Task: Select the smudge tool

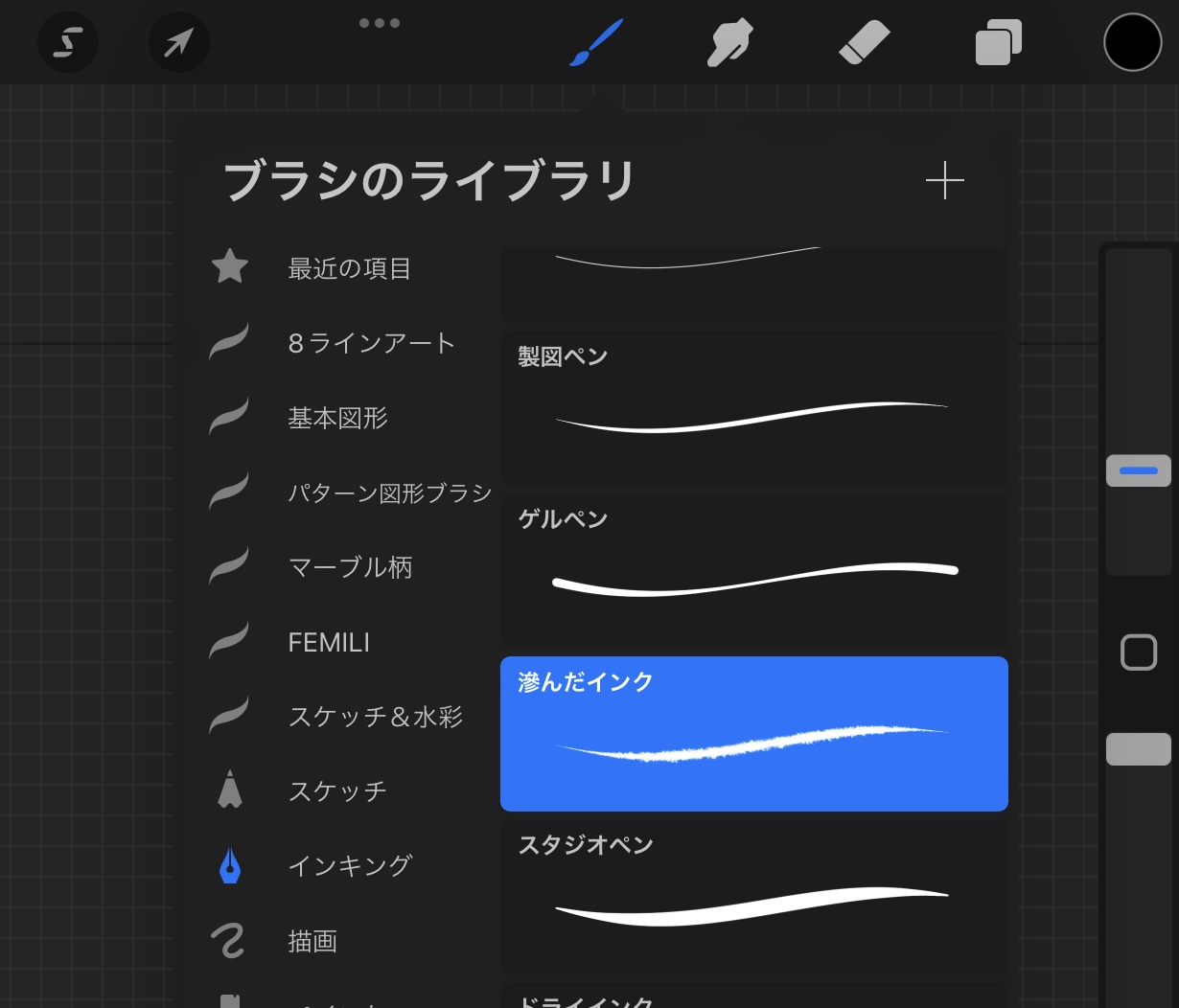Action: point(729,43)
